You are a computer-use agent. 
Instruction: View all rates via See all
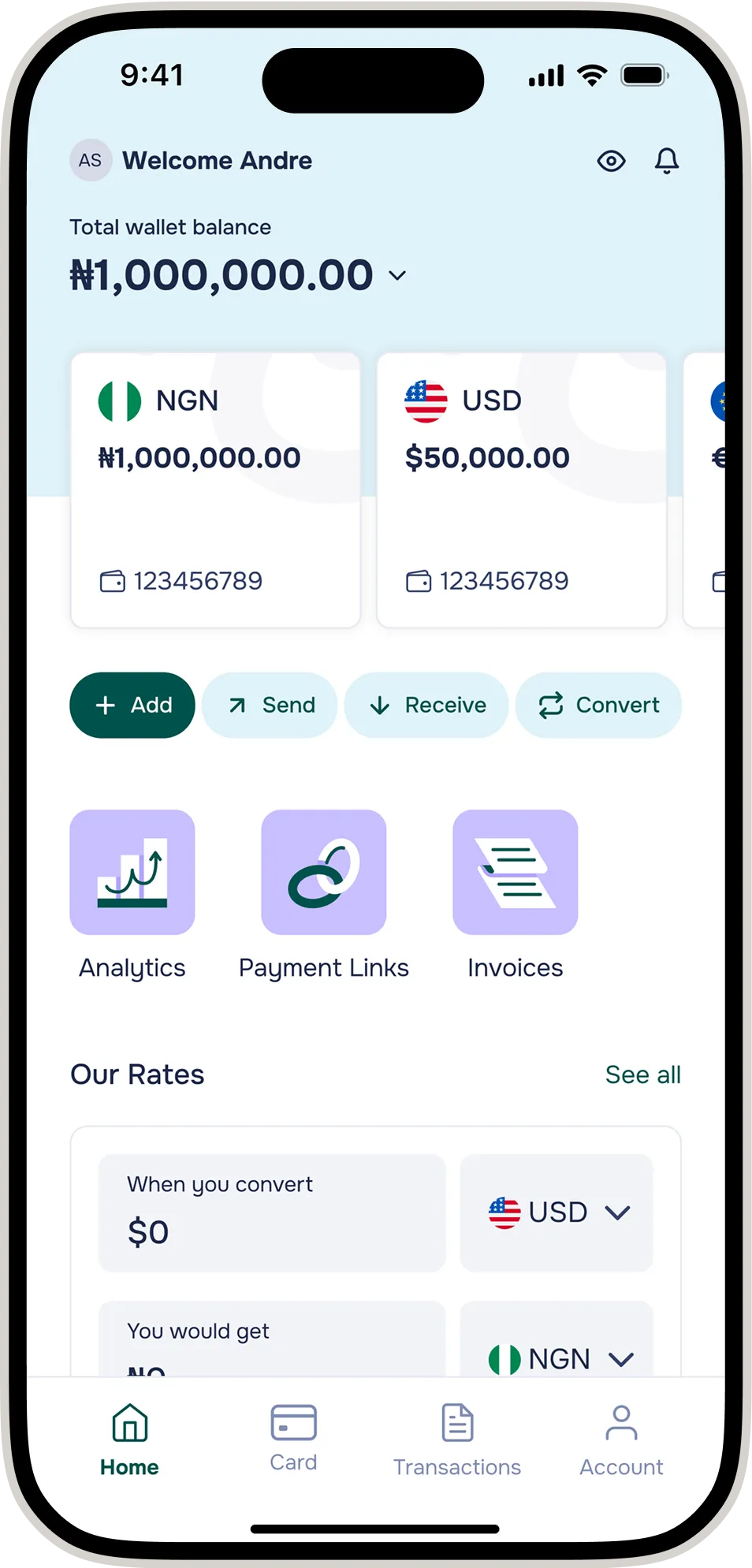(x=642, y=1075)
